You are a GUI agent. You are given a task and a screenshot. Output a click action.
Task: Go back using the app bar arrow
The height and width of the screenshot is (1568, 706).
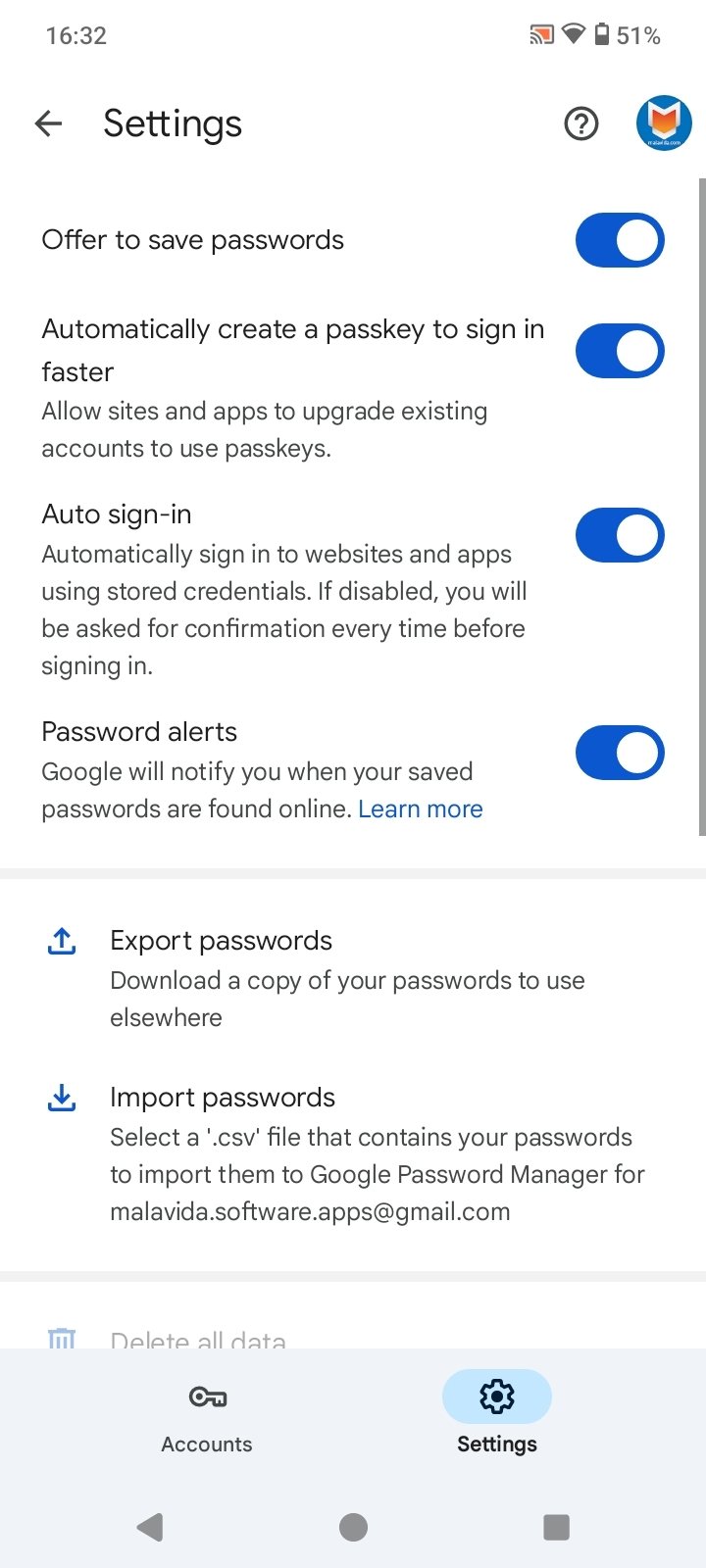point(48,123)
